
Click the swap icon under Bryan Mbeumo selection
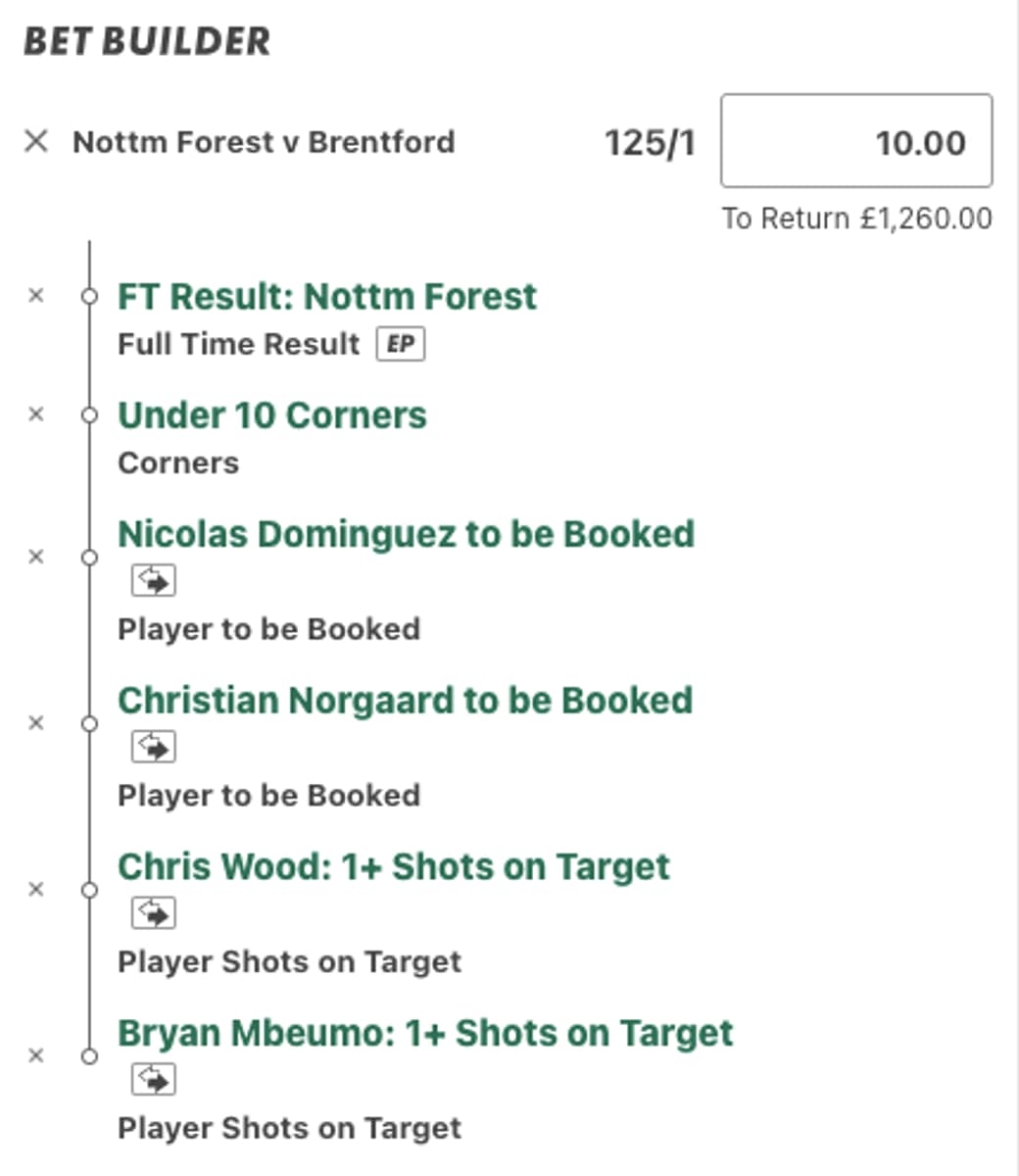point(155,1079)
